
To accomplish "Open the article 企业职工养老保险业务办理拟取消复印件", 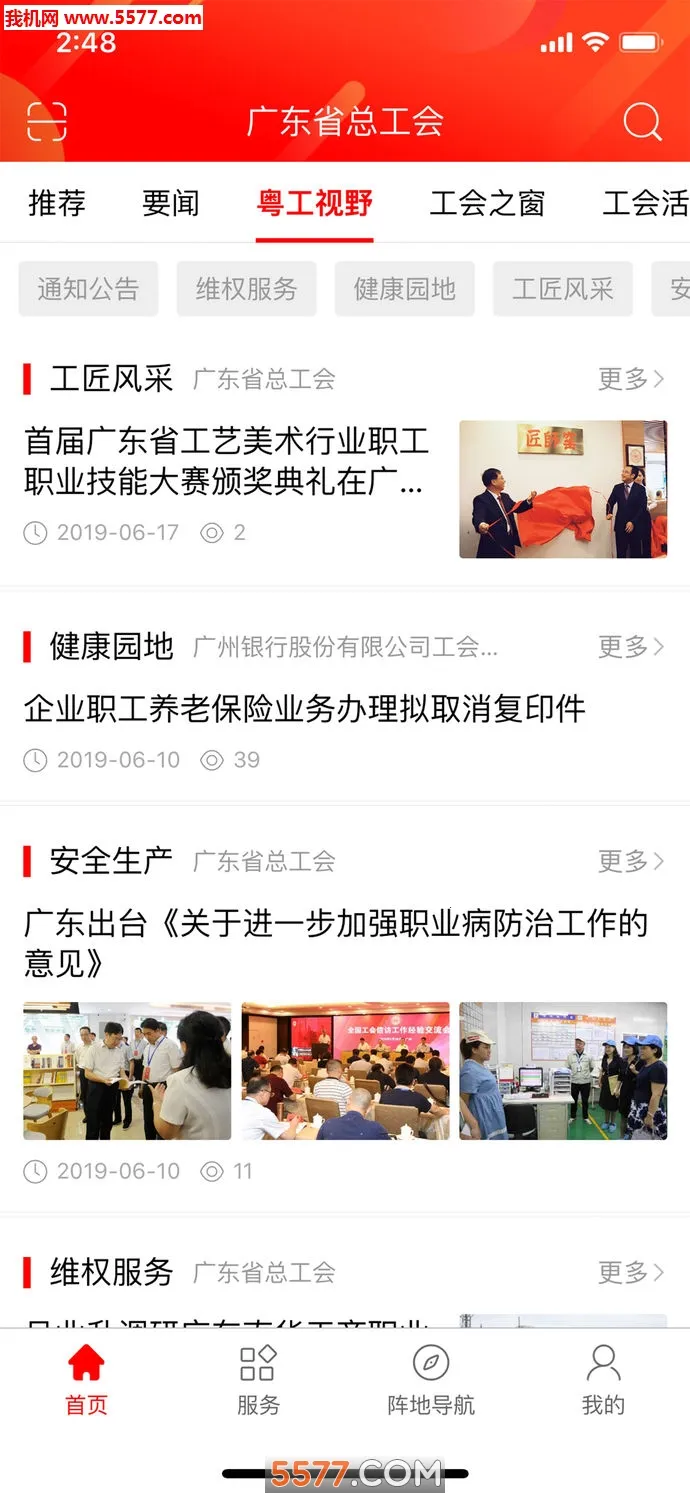I will pyautogui.click(x=304, y=709).
